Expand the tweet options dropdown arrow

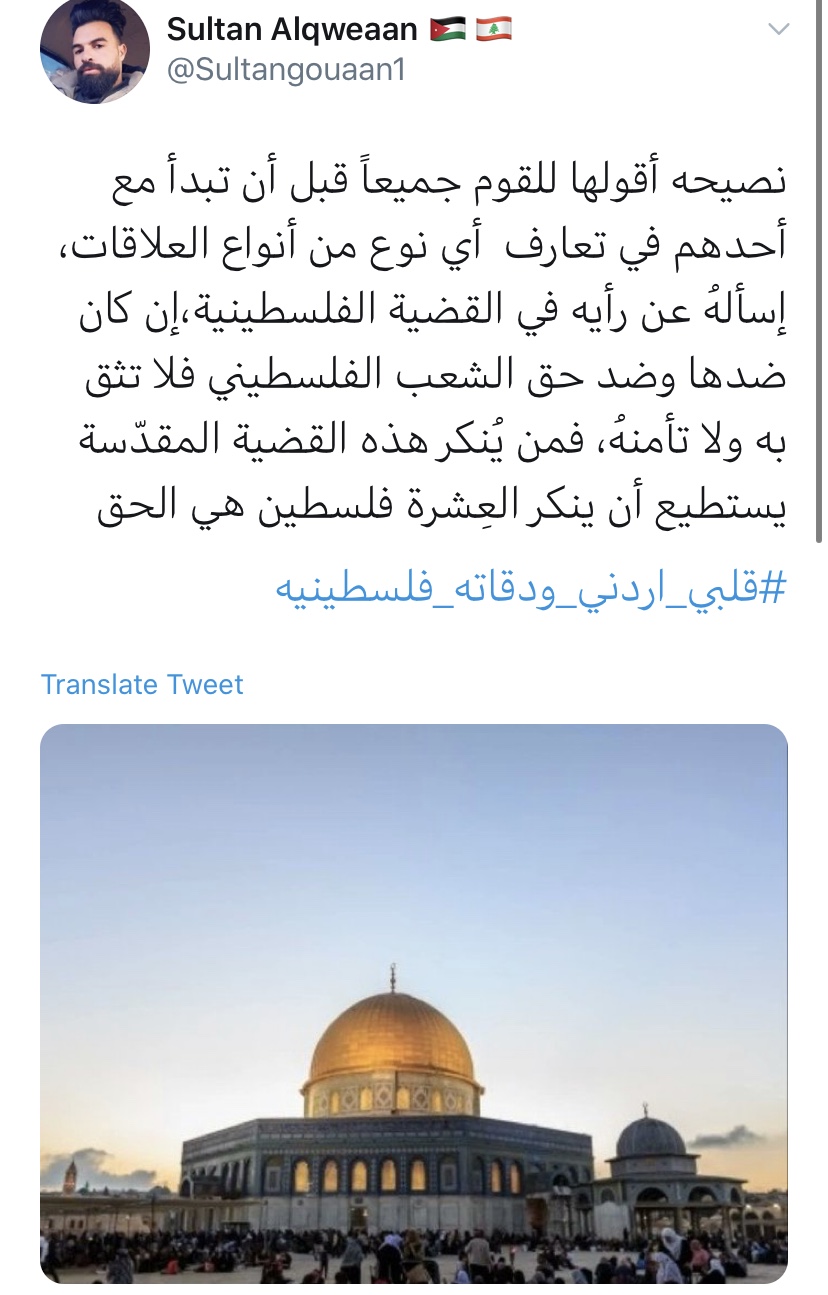click(778, 30)
